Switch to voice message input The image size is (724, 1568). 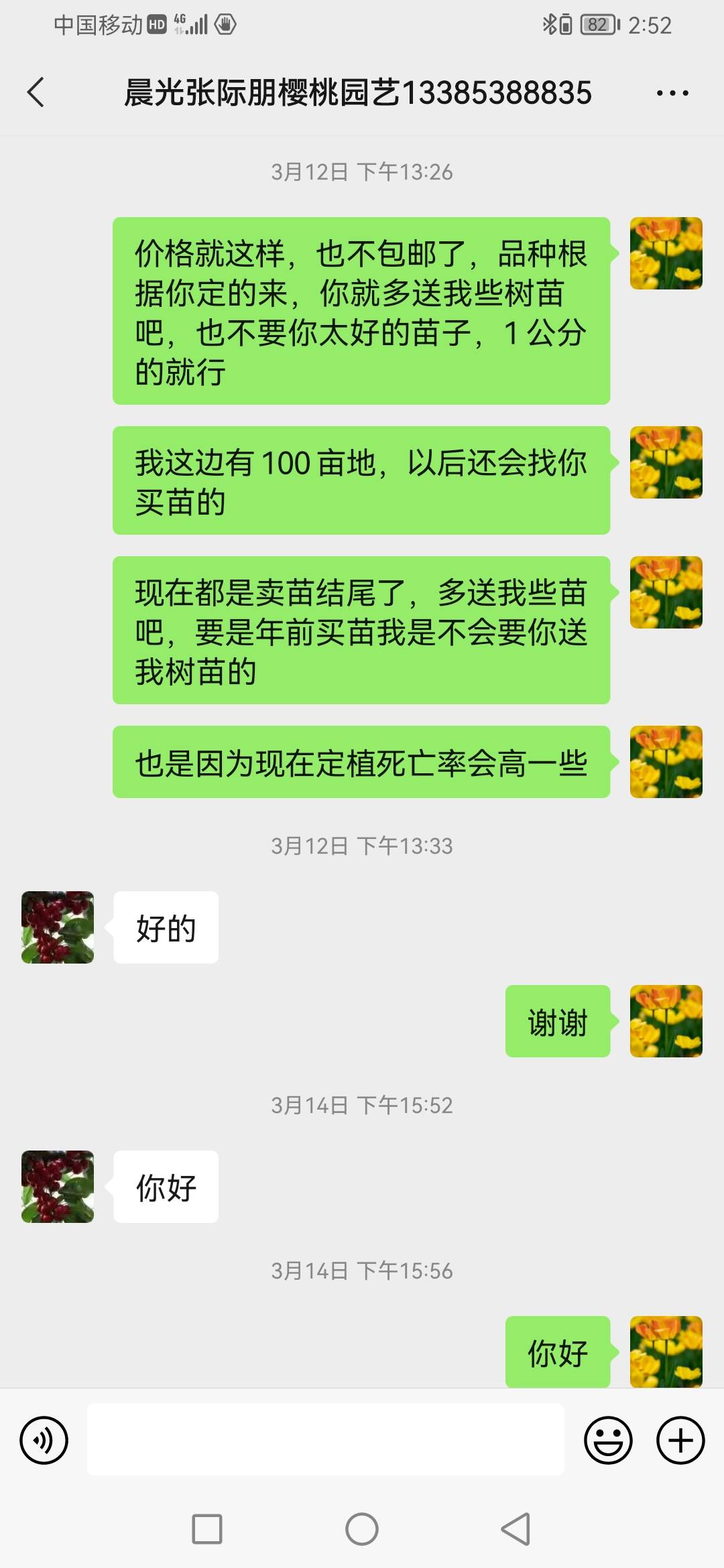(x=44, y=1440)
